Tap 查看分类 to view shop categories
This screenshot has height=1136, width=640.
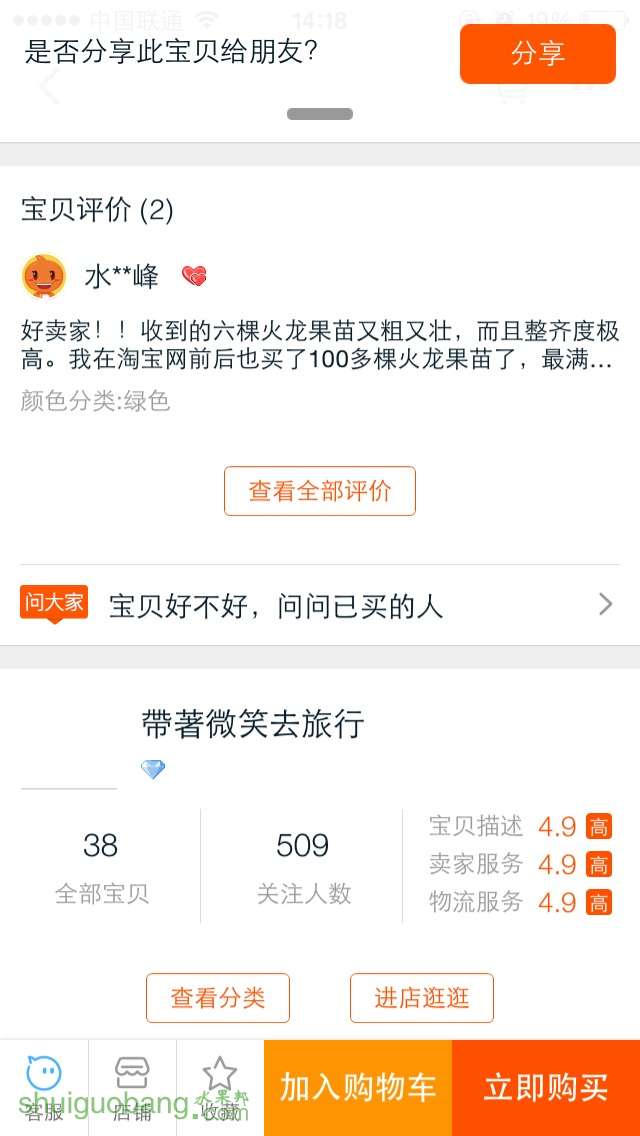click(x=218, y=998)
